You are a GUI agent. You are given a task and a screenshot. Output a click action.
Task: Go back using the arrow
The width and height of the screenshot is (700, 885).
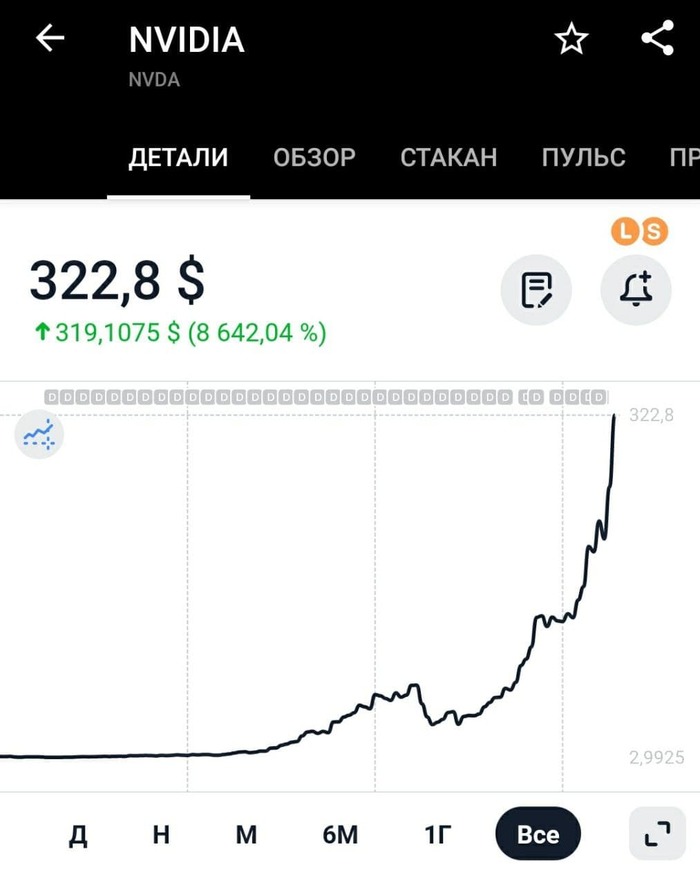click(49, 39)
